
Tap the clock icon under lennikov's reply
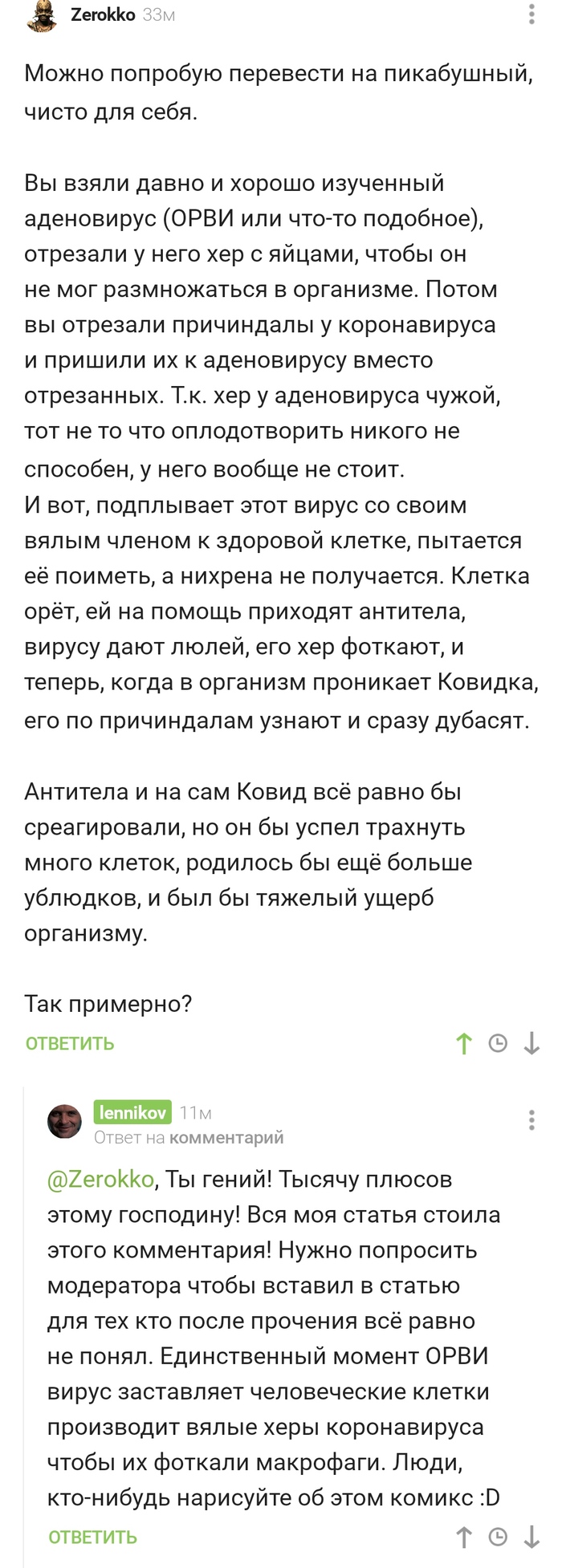[498, 1537]
